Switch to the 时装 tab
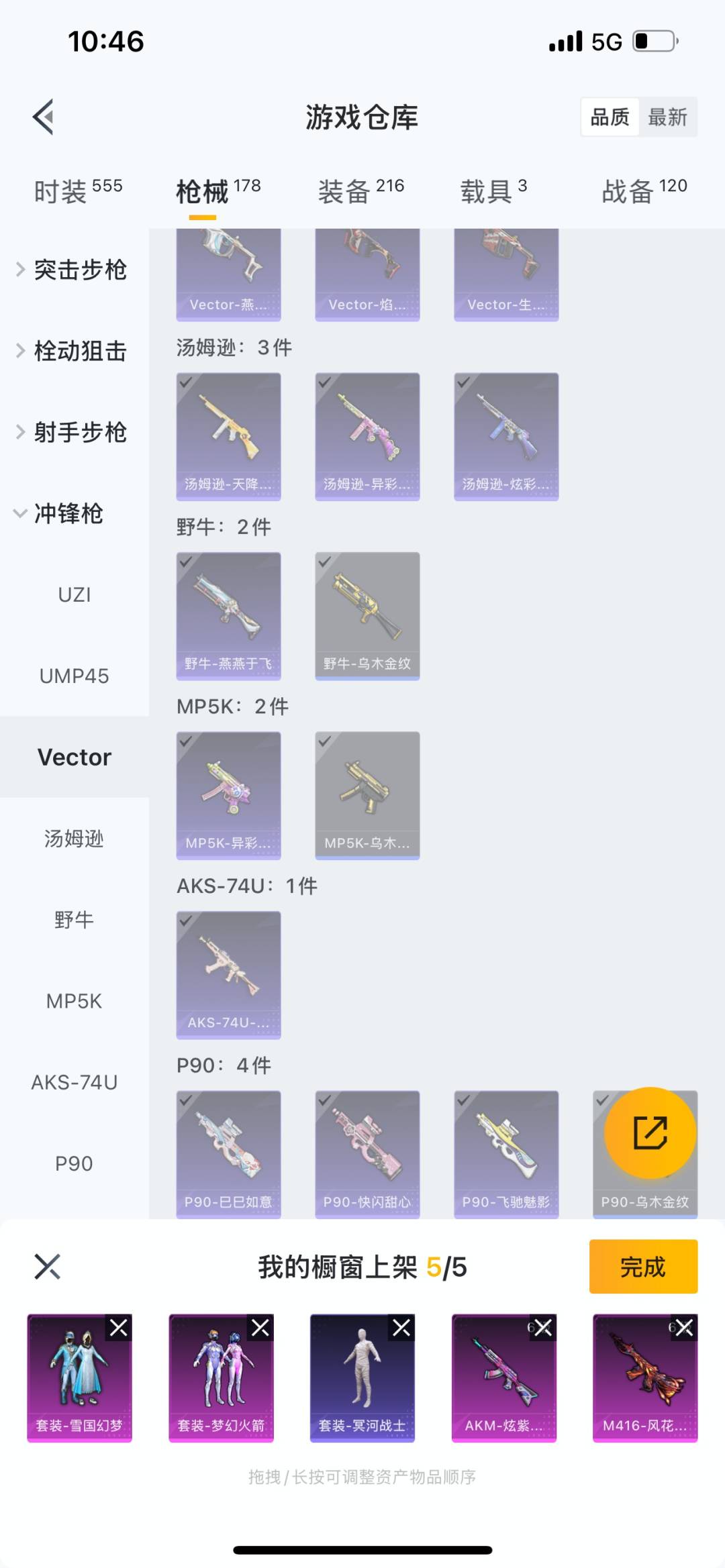Viewport: 725px width, 1568px height. point(79,191)
